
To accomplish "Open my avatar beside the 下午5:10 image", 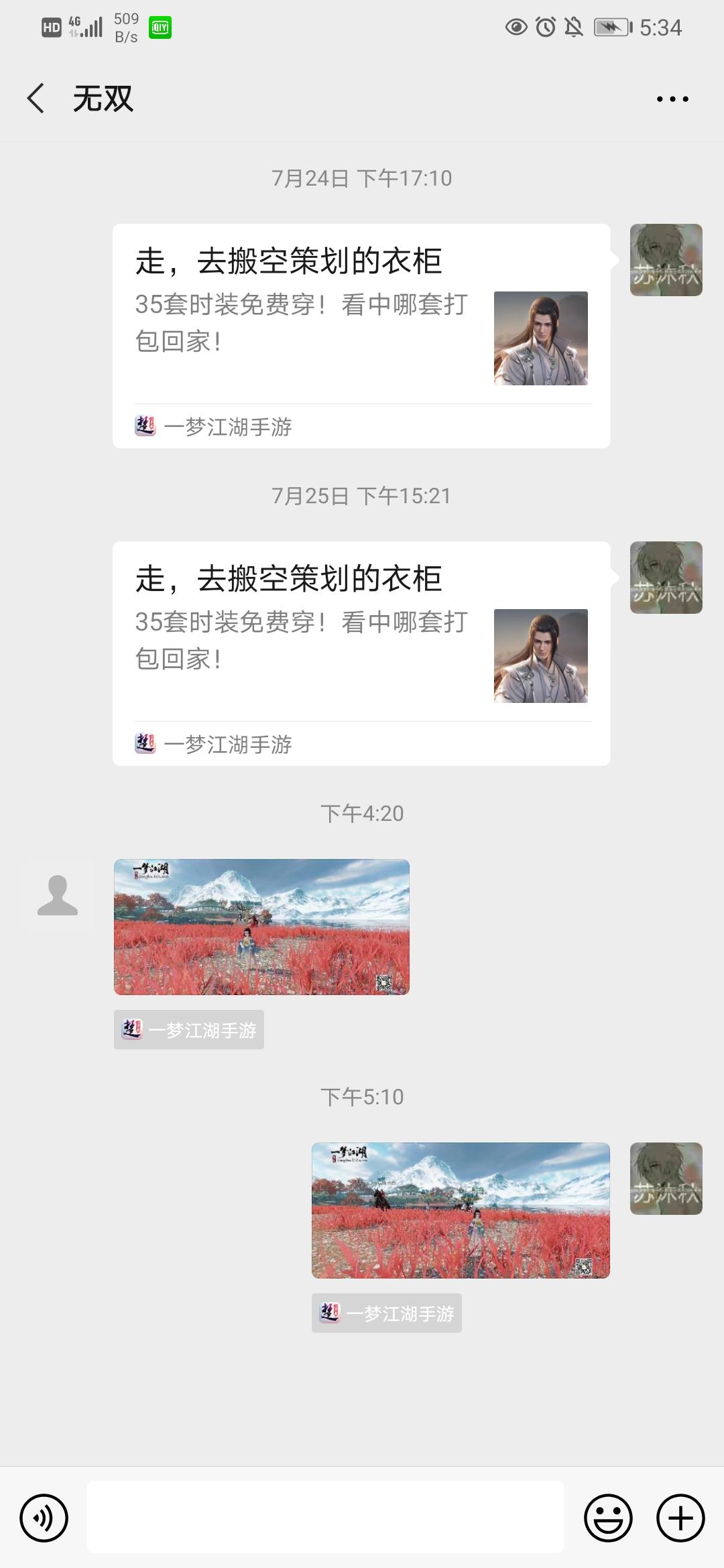I will click(666, 1179).
